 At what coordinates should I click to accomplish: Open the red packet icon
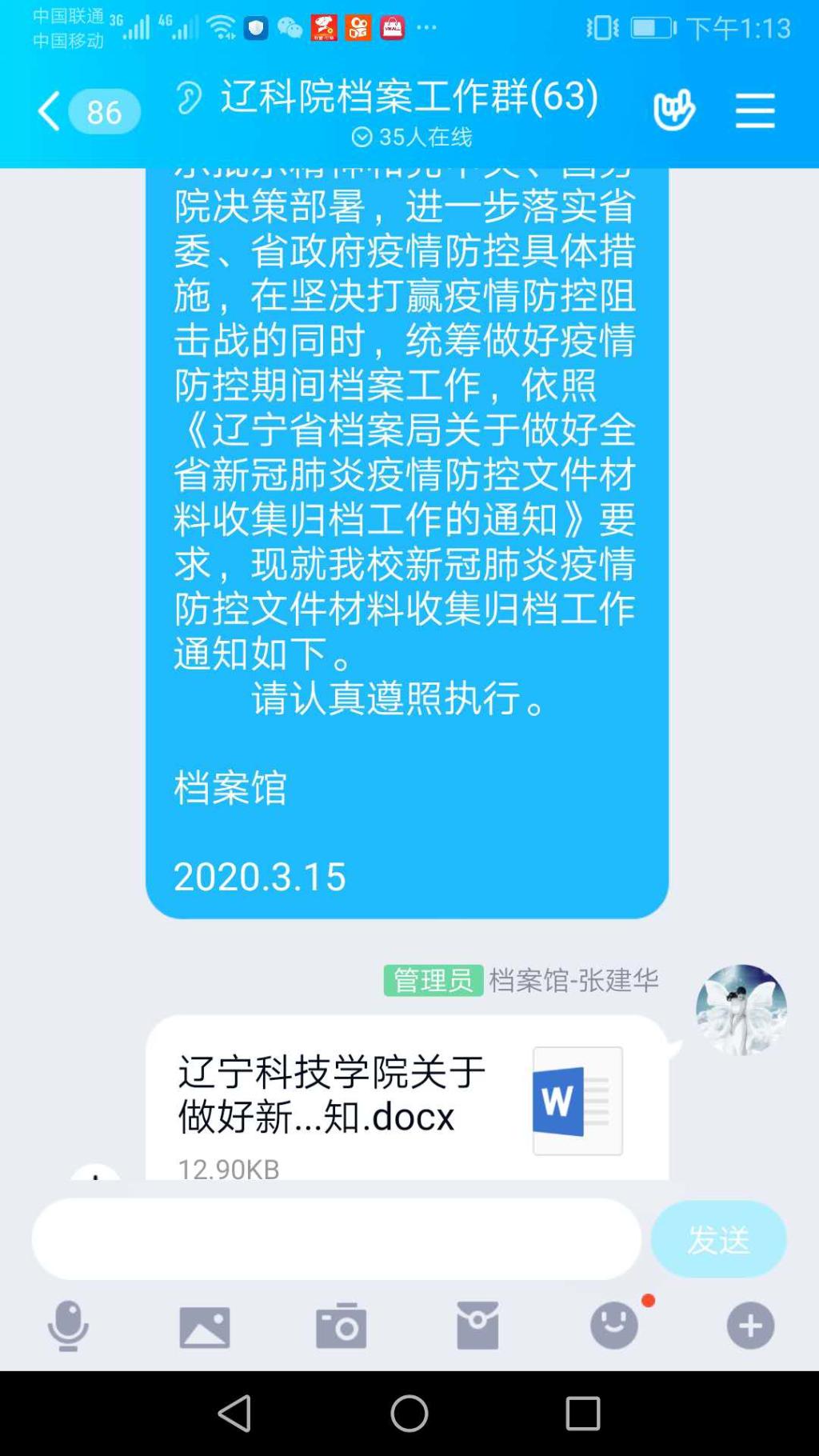pos(477,1326)
